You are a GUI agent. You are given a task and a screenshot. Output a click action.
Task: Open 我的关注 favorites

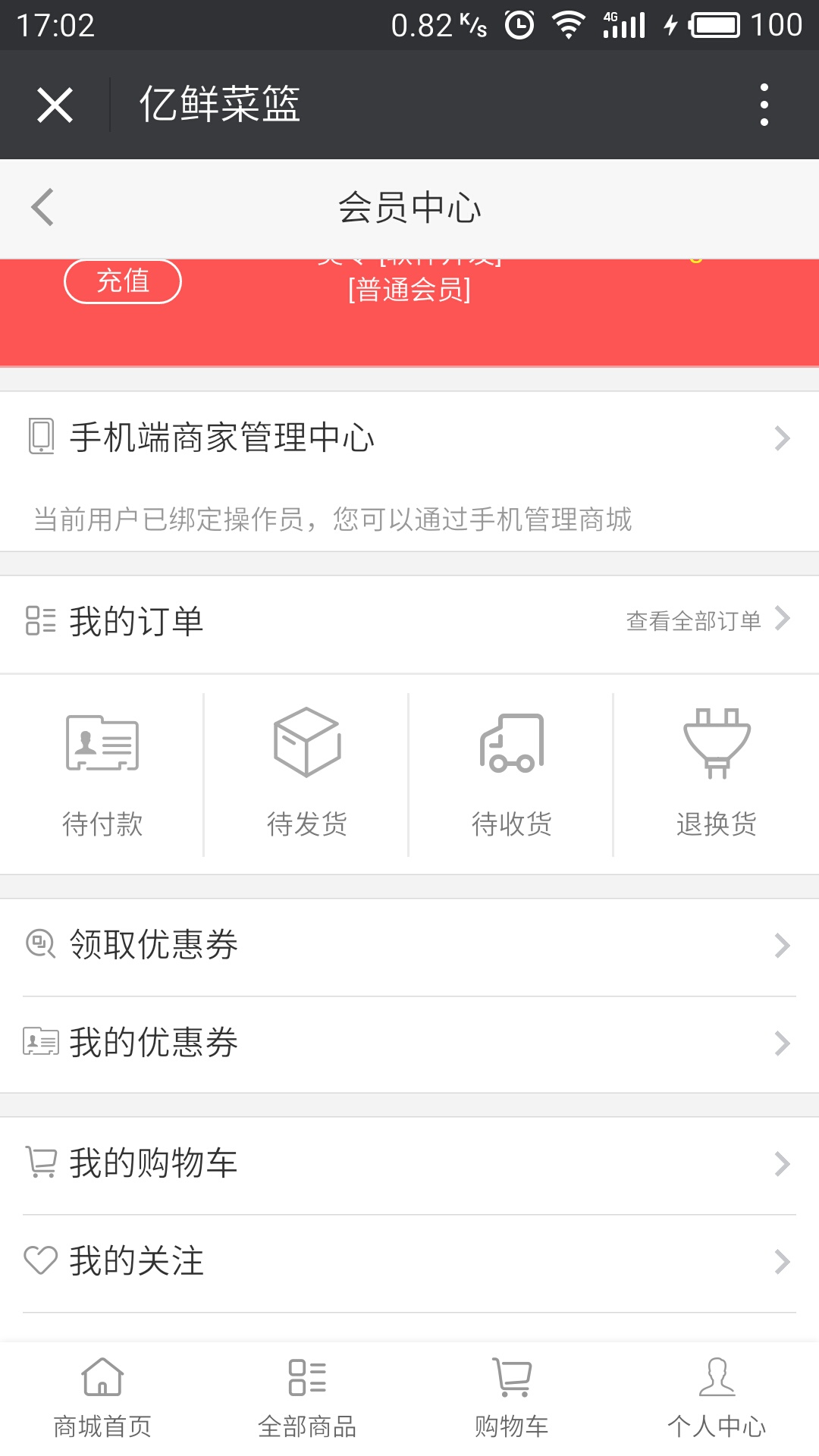[x=409, y=1262]
